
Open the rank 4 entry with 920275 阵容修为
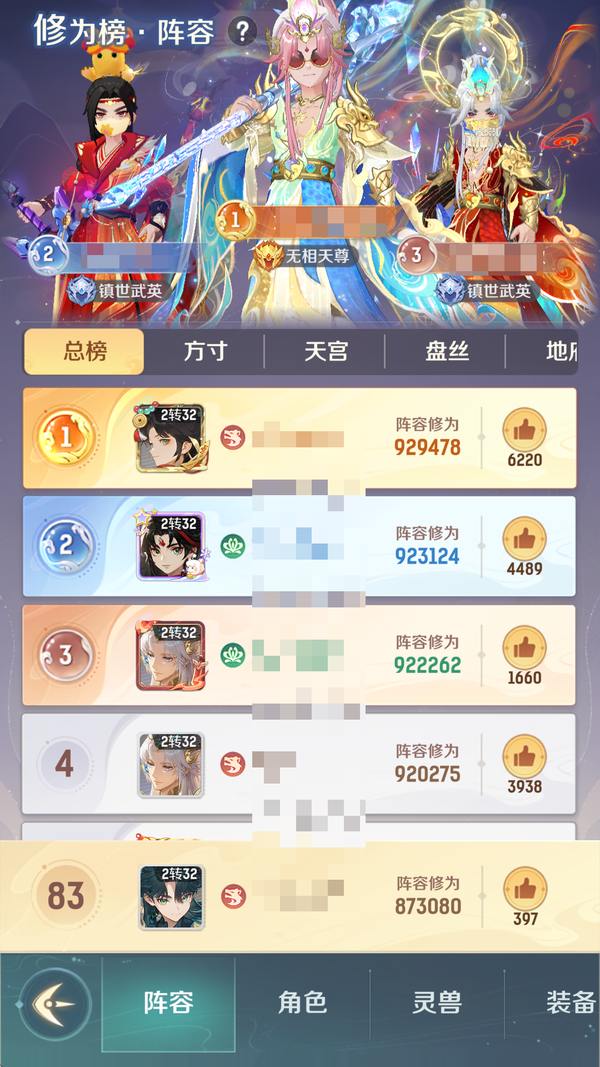click(x=300, y=765)
